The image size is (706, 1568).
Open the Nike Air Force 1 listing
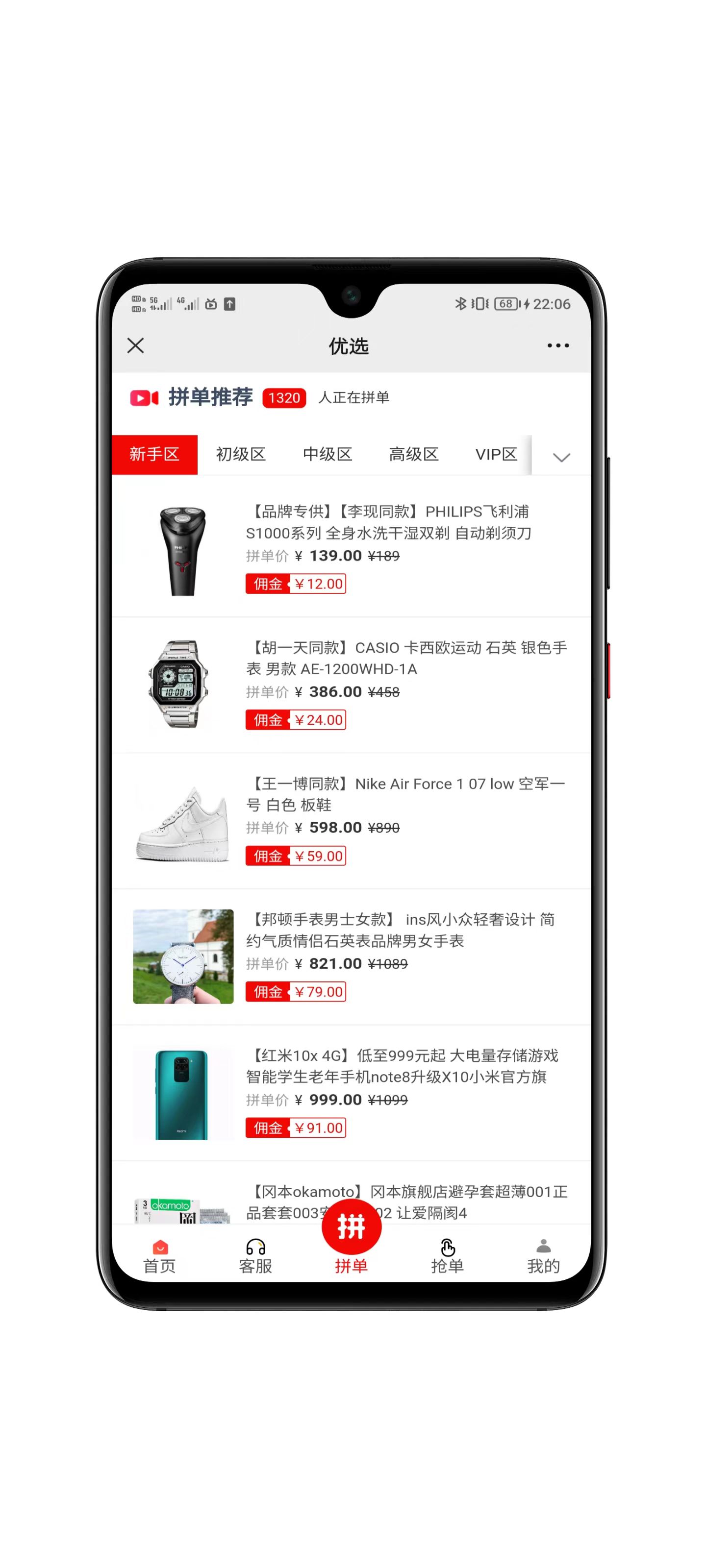pyautogui.click(x=405, y=794)
